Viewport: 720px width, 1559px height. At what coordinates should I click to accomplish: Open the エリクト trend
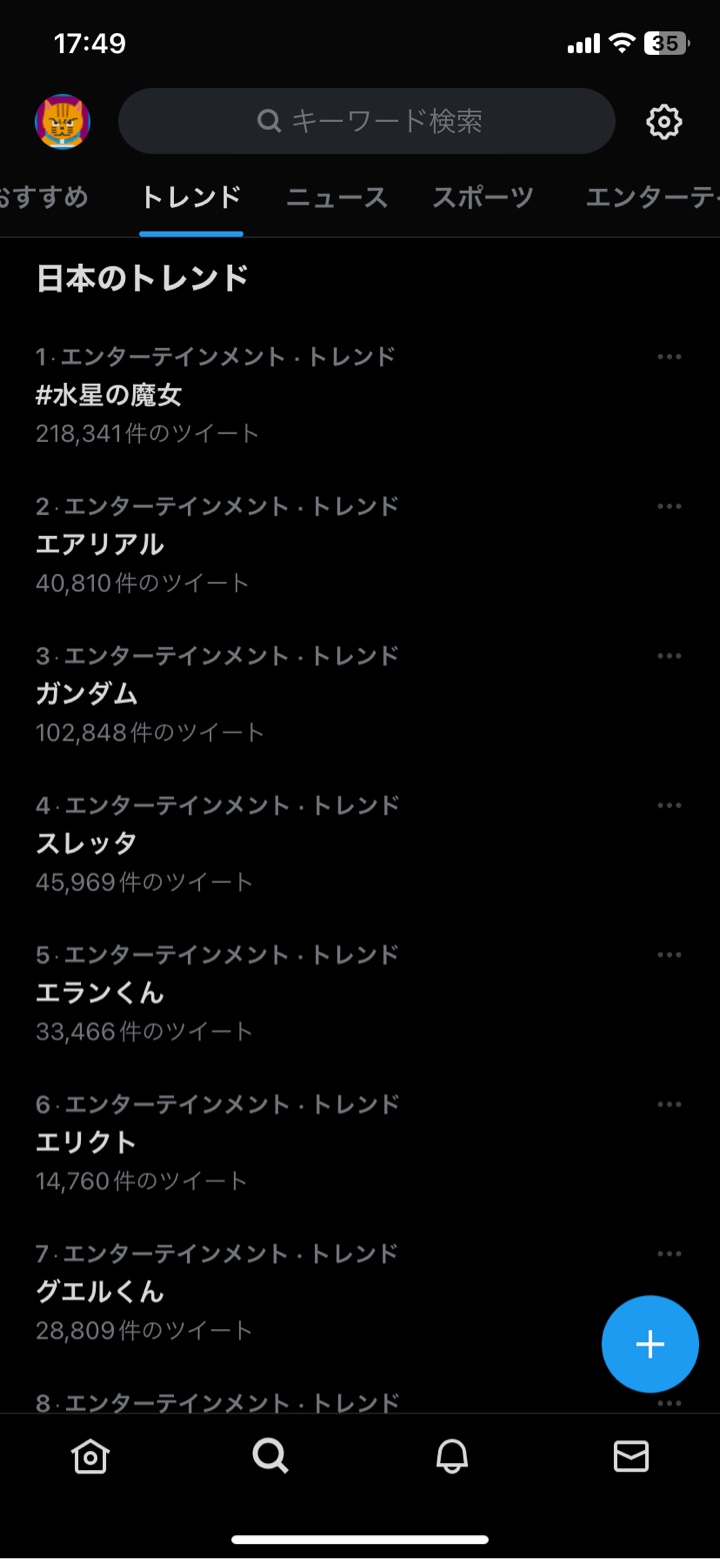[87, 1142]
